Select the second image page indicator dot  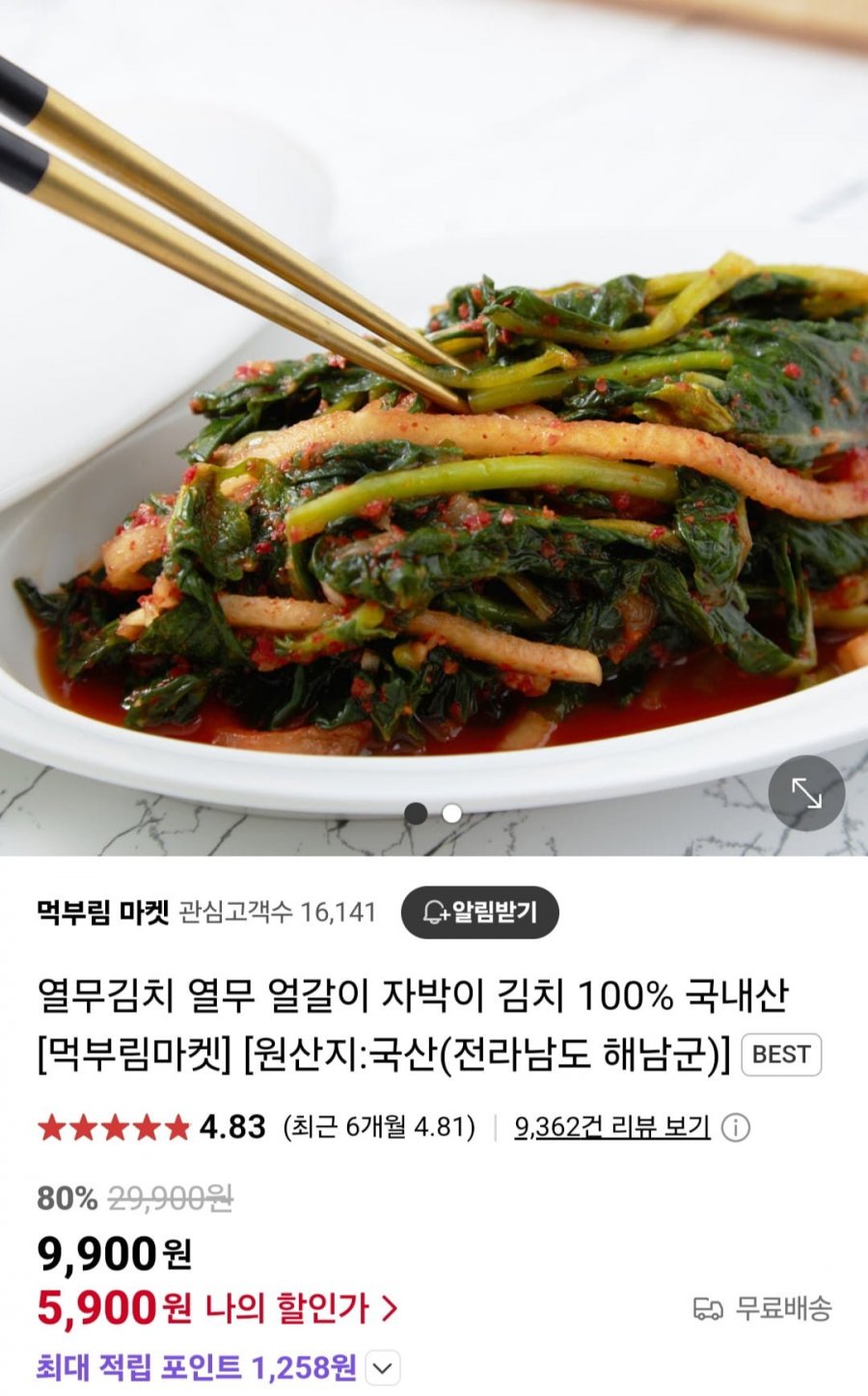(451, 813)
